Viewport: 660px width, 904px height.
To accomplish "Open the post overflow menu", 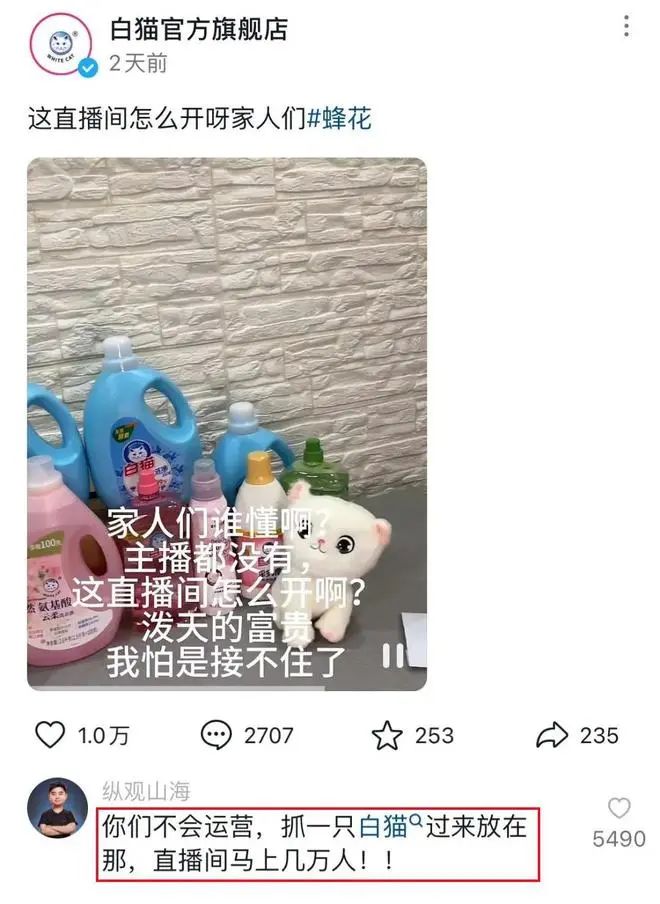I will (x=626, y=26).
